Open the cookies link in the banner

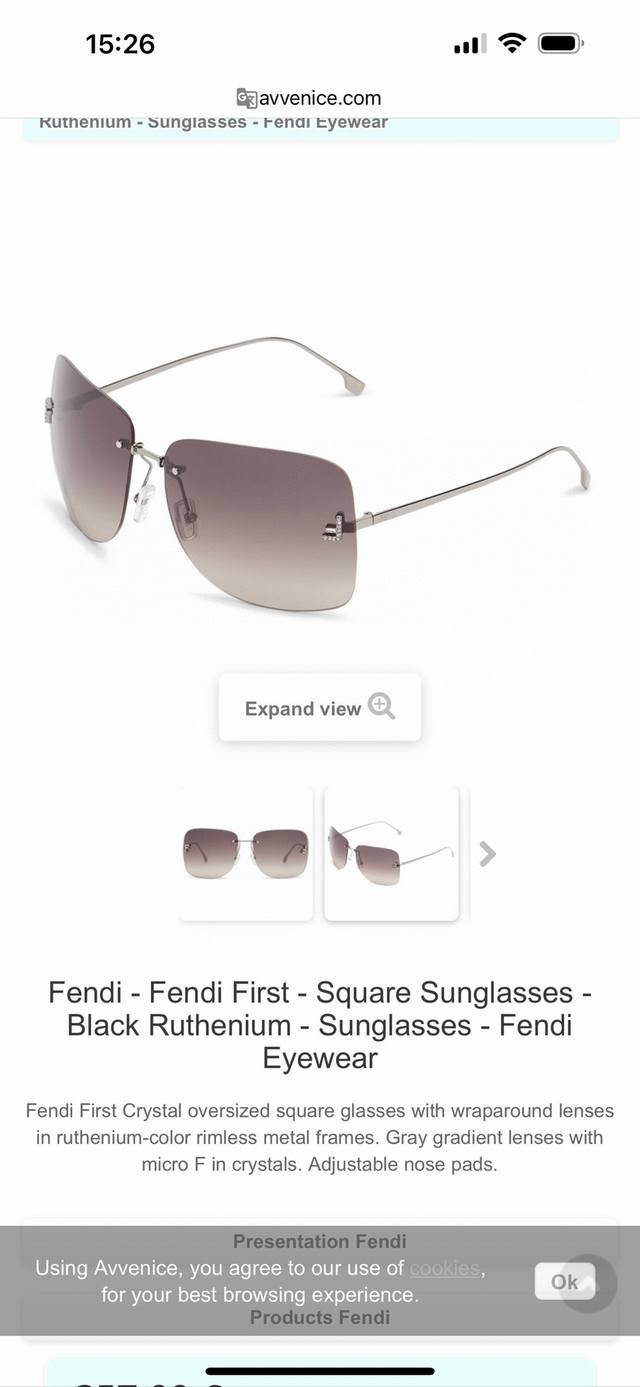click(x=445, y=1268)
